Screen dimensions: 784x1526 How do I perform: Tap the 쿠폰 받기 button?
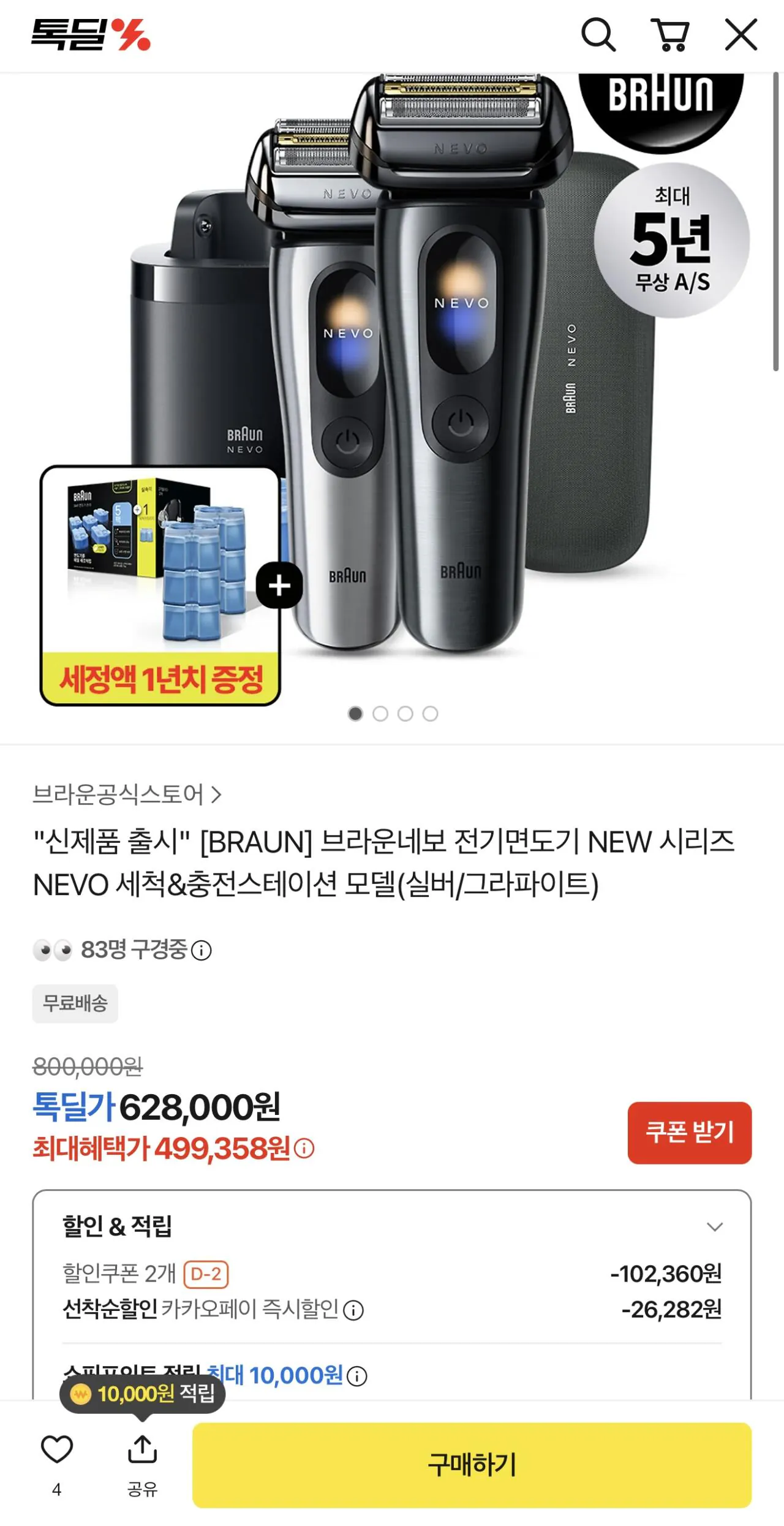[x=689, y=1133]
